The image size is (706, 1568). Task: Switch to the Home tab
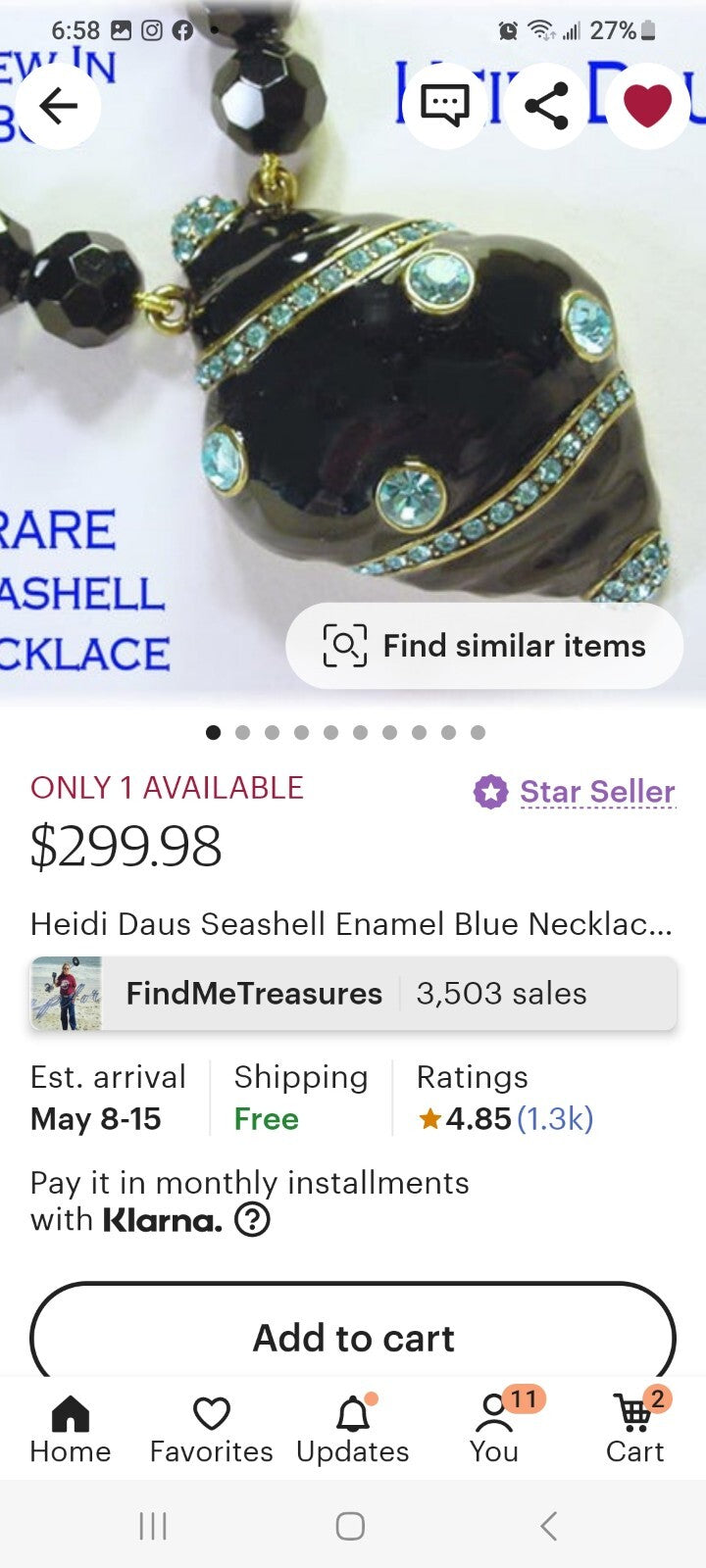[x=71, y=1429]
